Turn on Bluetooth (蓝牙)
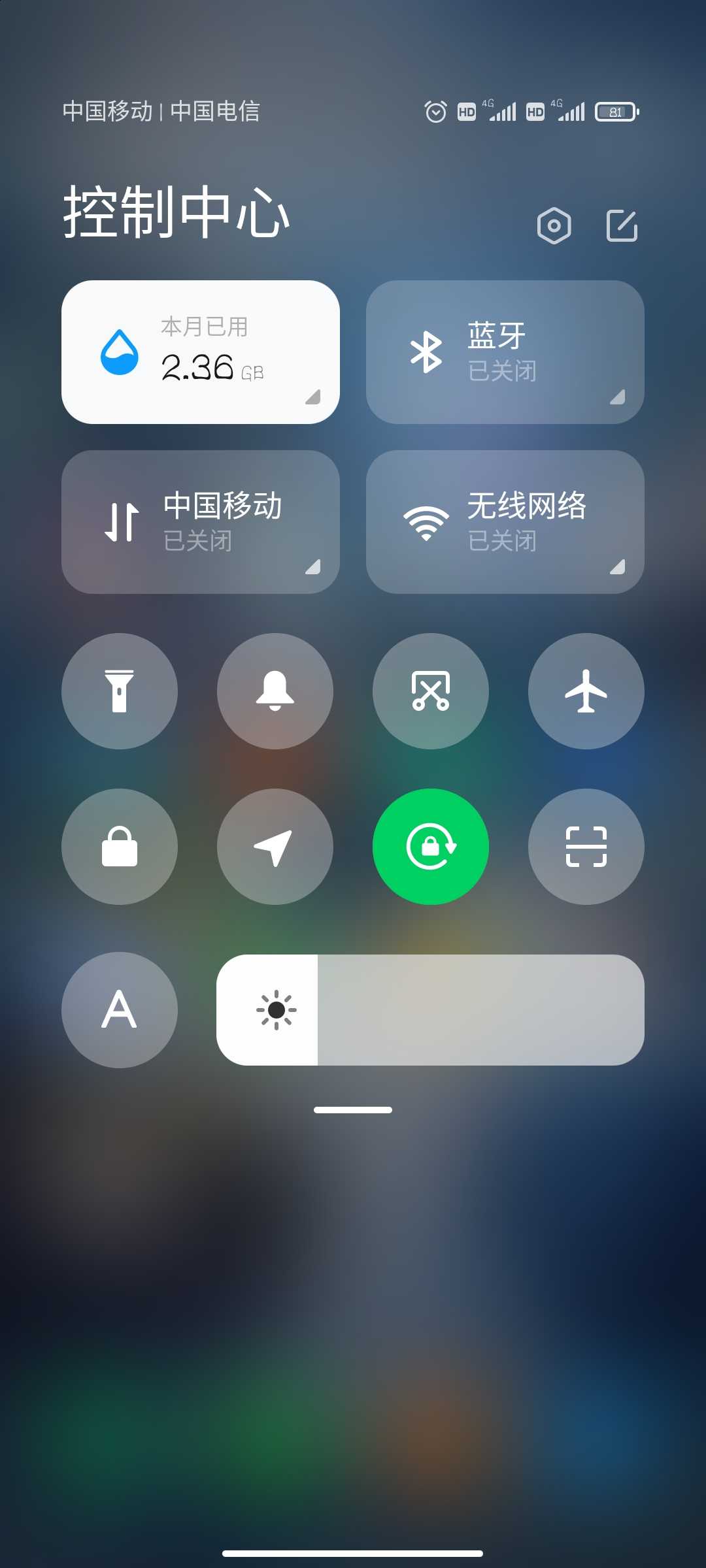 tap(505, 352)
